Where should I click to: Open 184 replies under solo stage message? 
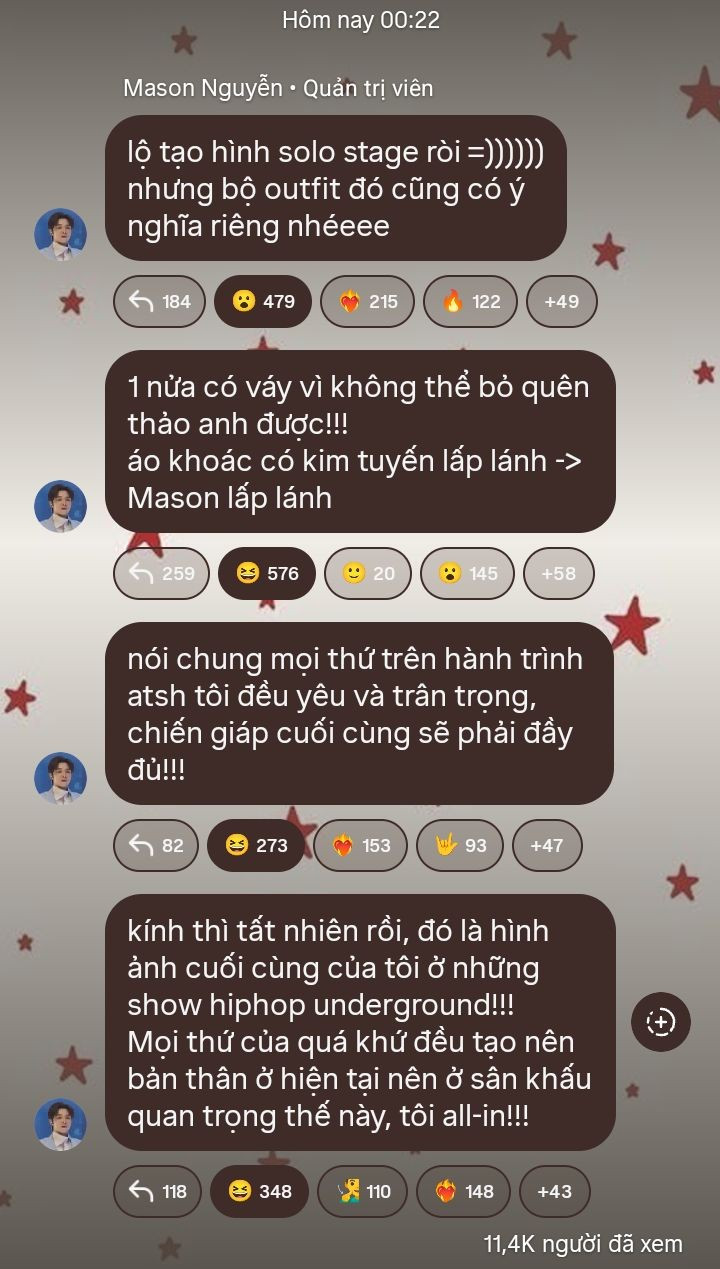pos(159,301)
